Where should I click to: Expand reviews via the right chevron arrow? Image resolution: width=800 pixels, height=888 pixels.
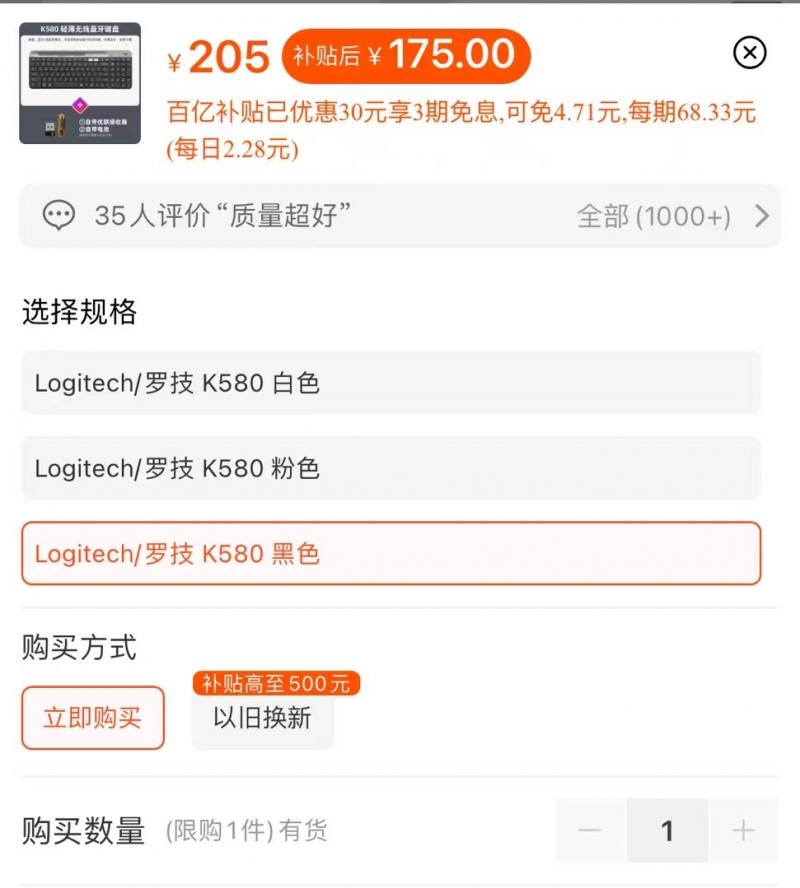764,216
